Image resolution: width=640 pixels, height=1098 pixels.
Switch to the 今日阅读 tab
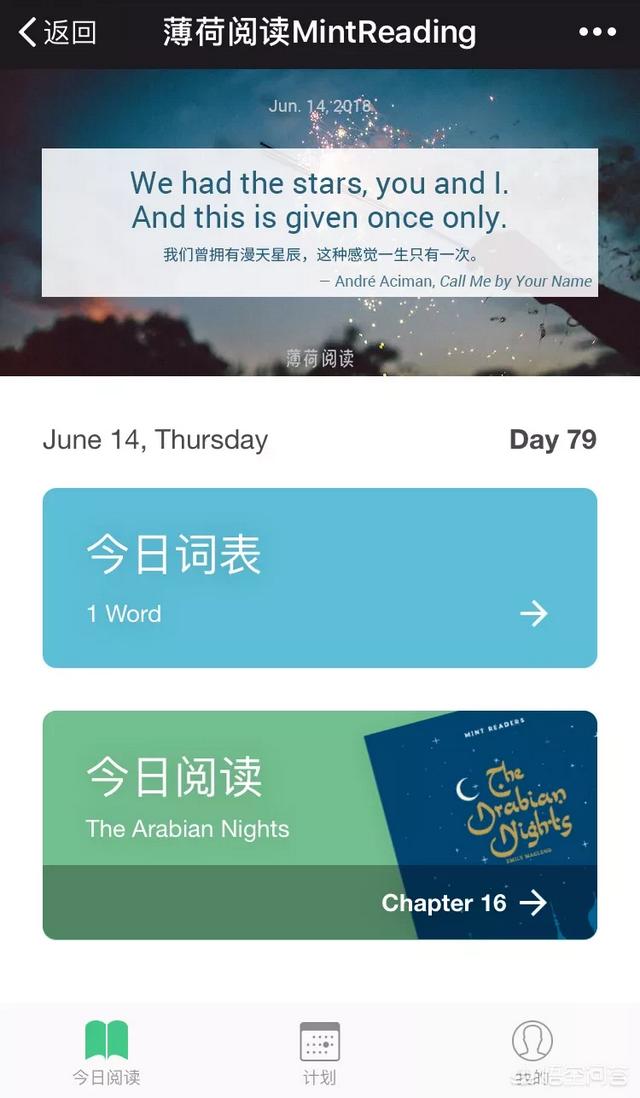106,1053
